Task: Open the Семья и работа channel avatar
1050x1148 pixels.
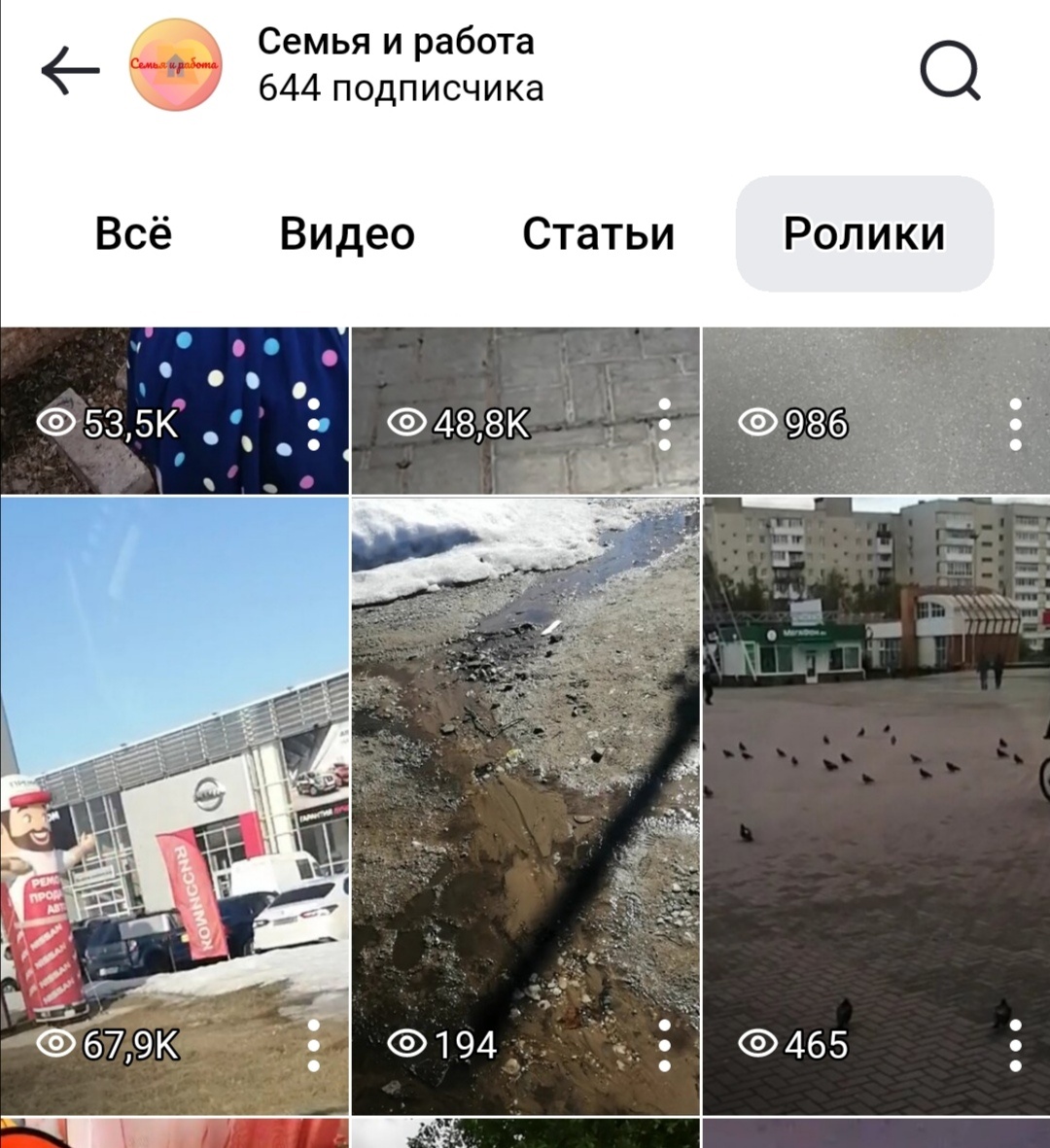Action: [176, 65]
